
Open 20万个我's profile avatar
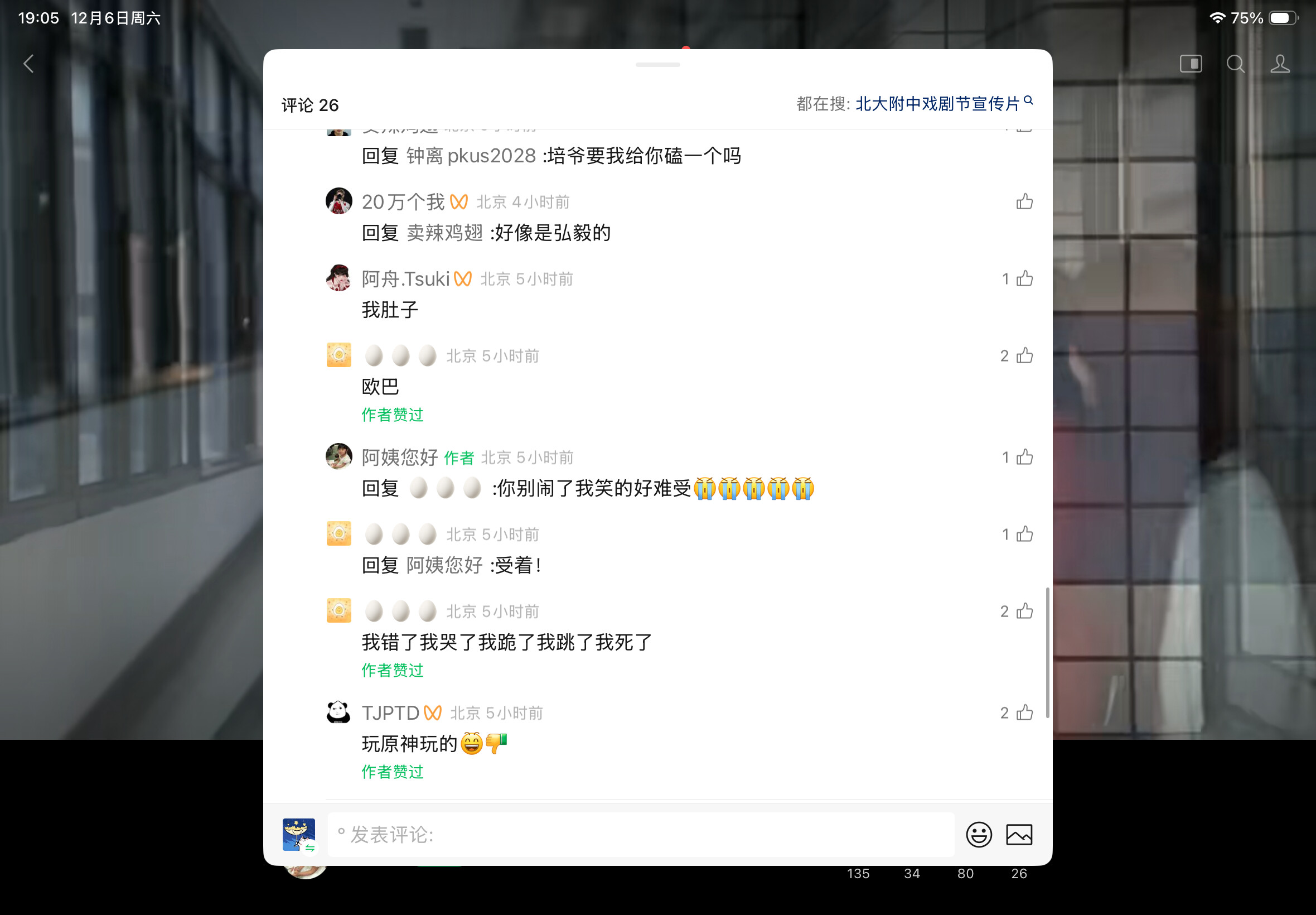338,201
